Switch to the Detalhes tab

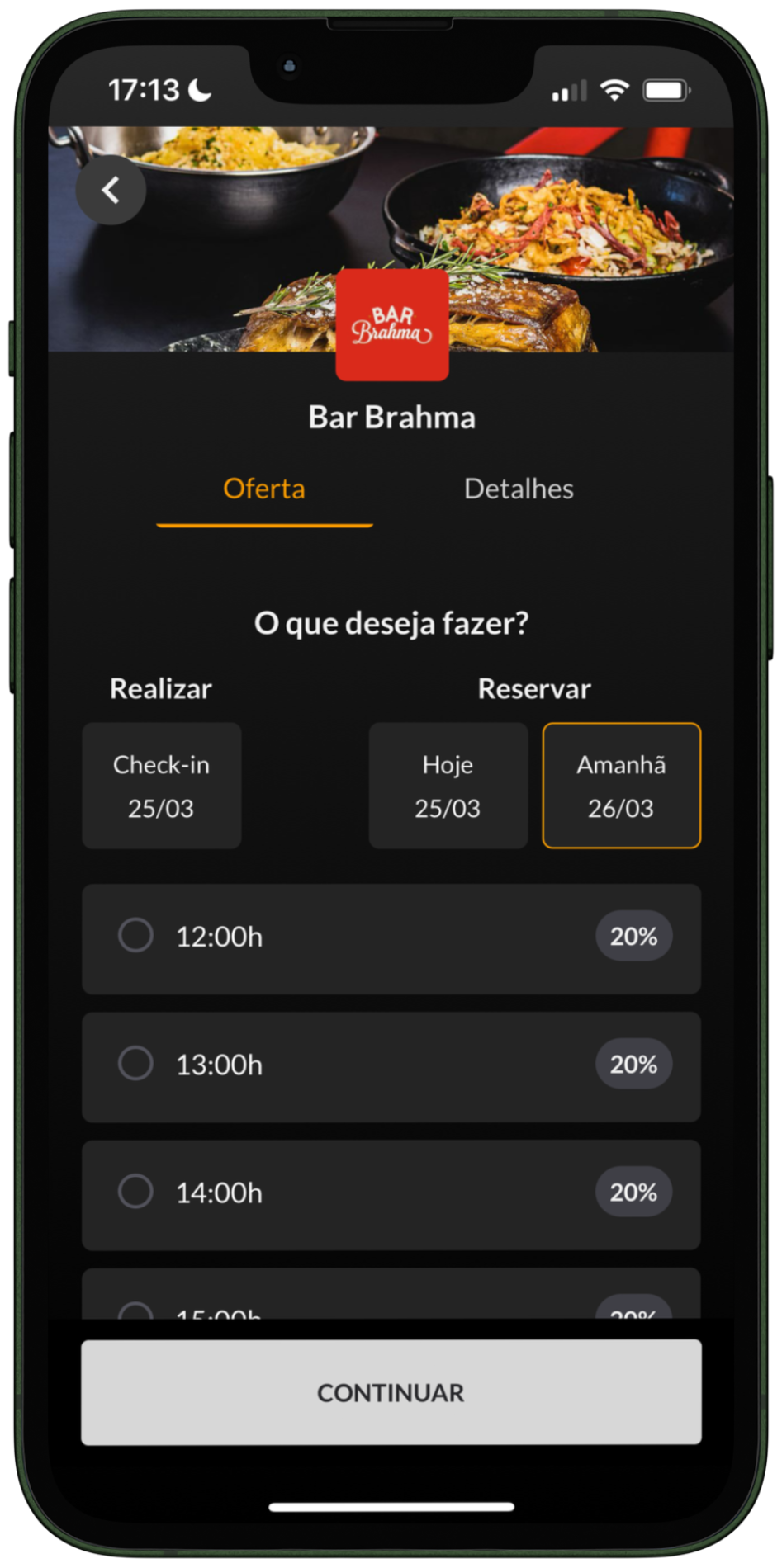[x=518, y=489]
